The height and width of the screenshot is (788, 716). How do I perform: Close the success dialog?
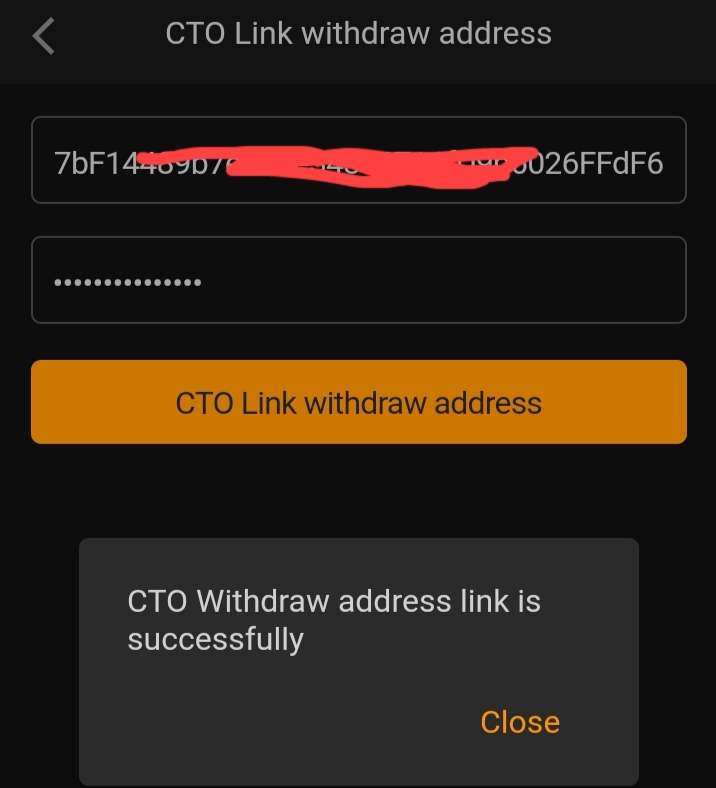(x=519, y=722)
